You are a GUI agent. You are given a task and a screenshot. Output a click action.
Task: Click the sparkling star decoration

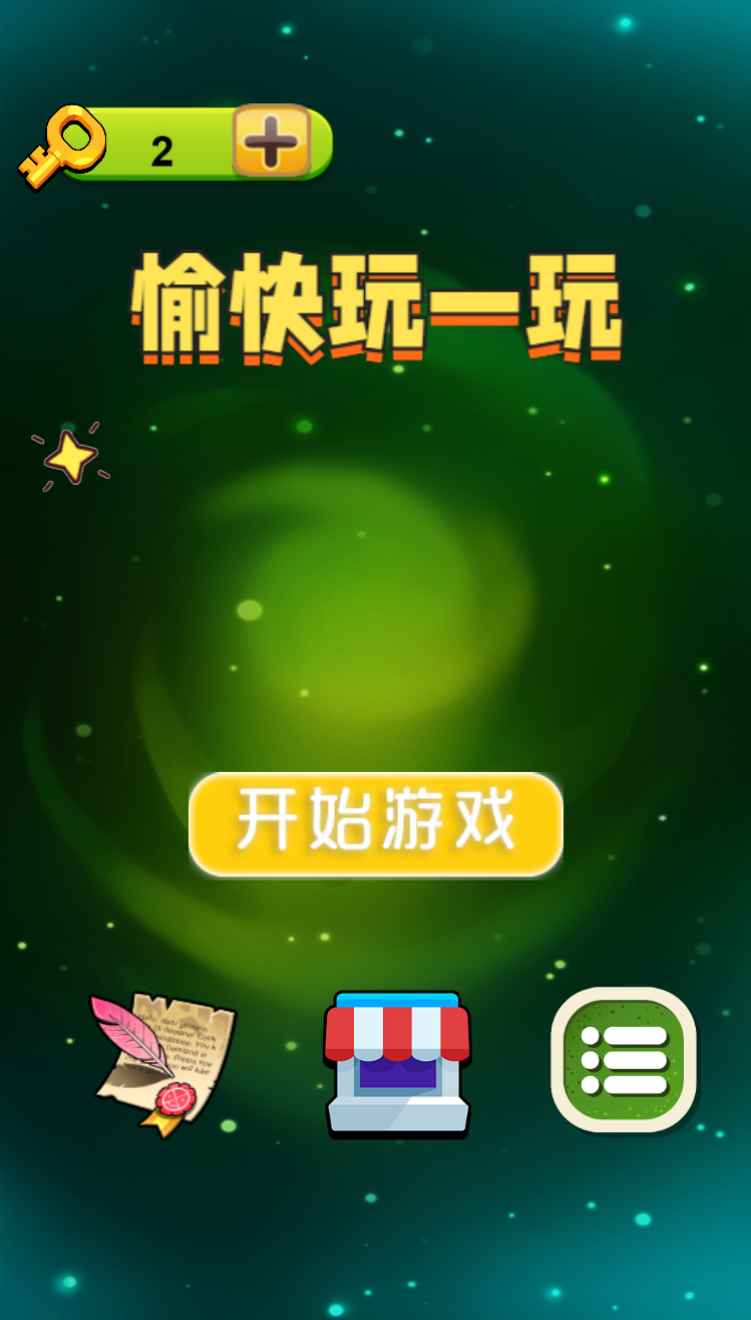[x=70, y=455]
